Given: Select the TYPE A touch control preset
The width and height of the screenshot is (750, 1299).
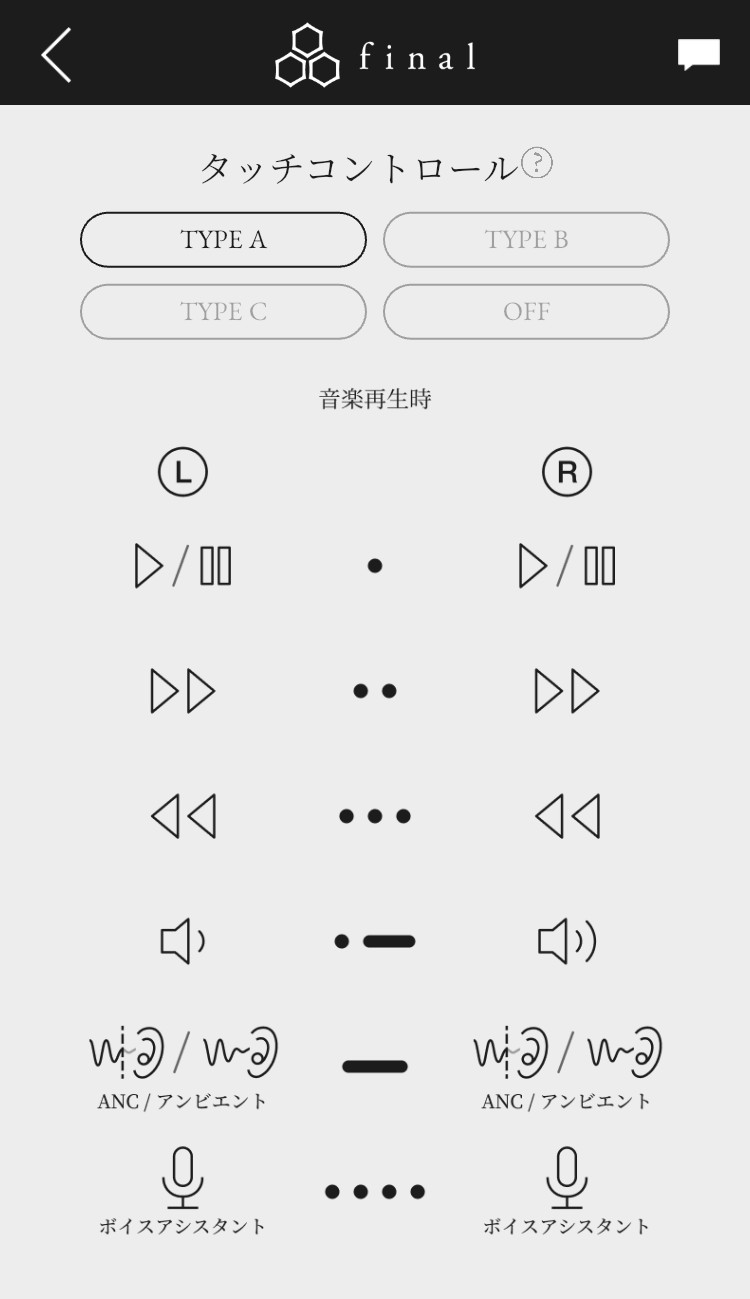Looking at the screenshot, I should 222,240.
